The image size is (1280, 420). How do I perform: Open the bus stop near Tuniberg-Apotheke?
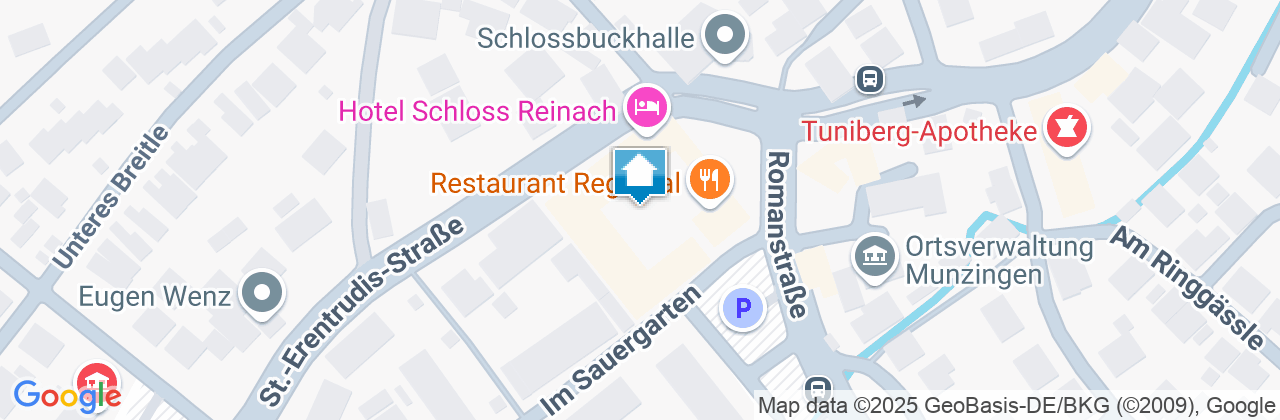(869, 77)
